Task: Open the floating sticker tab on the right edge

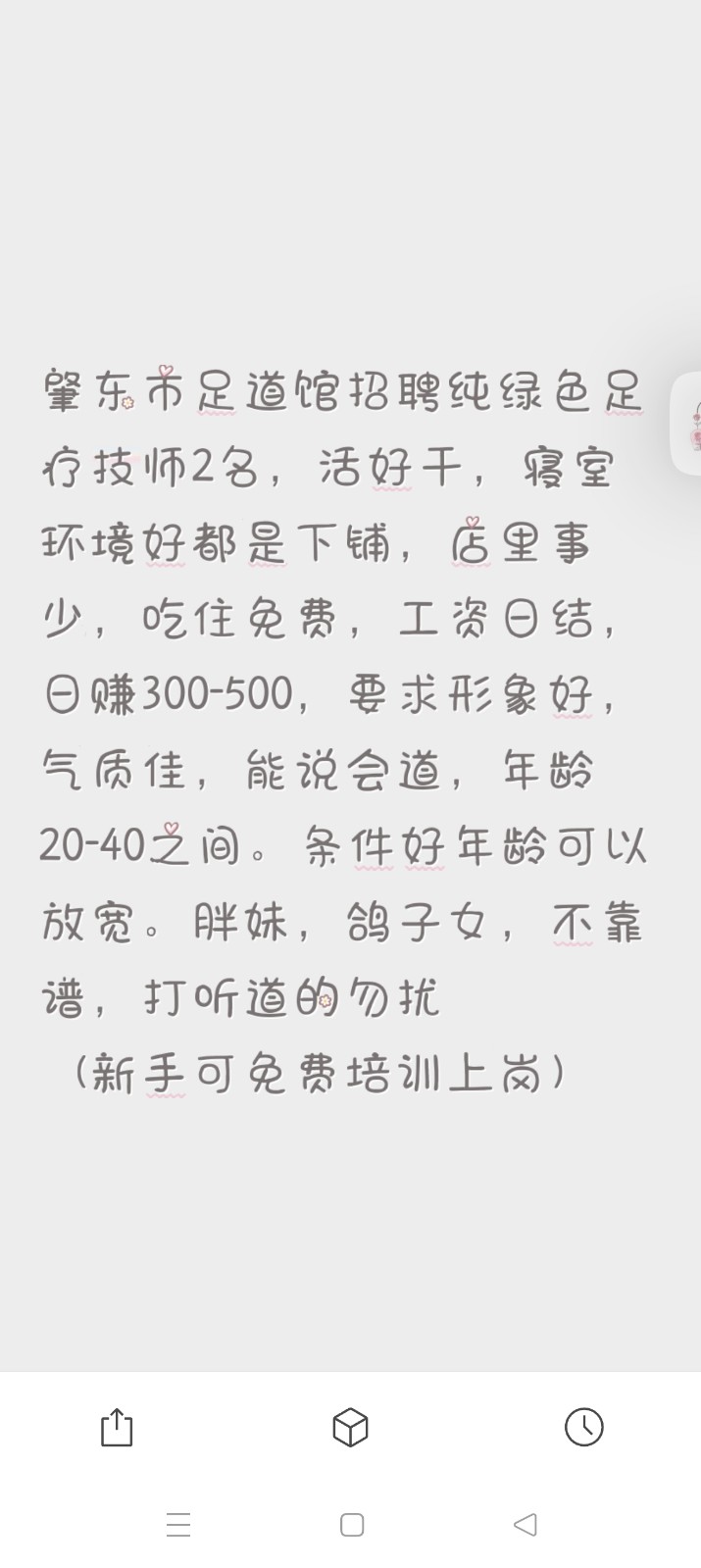Action: 686,424
